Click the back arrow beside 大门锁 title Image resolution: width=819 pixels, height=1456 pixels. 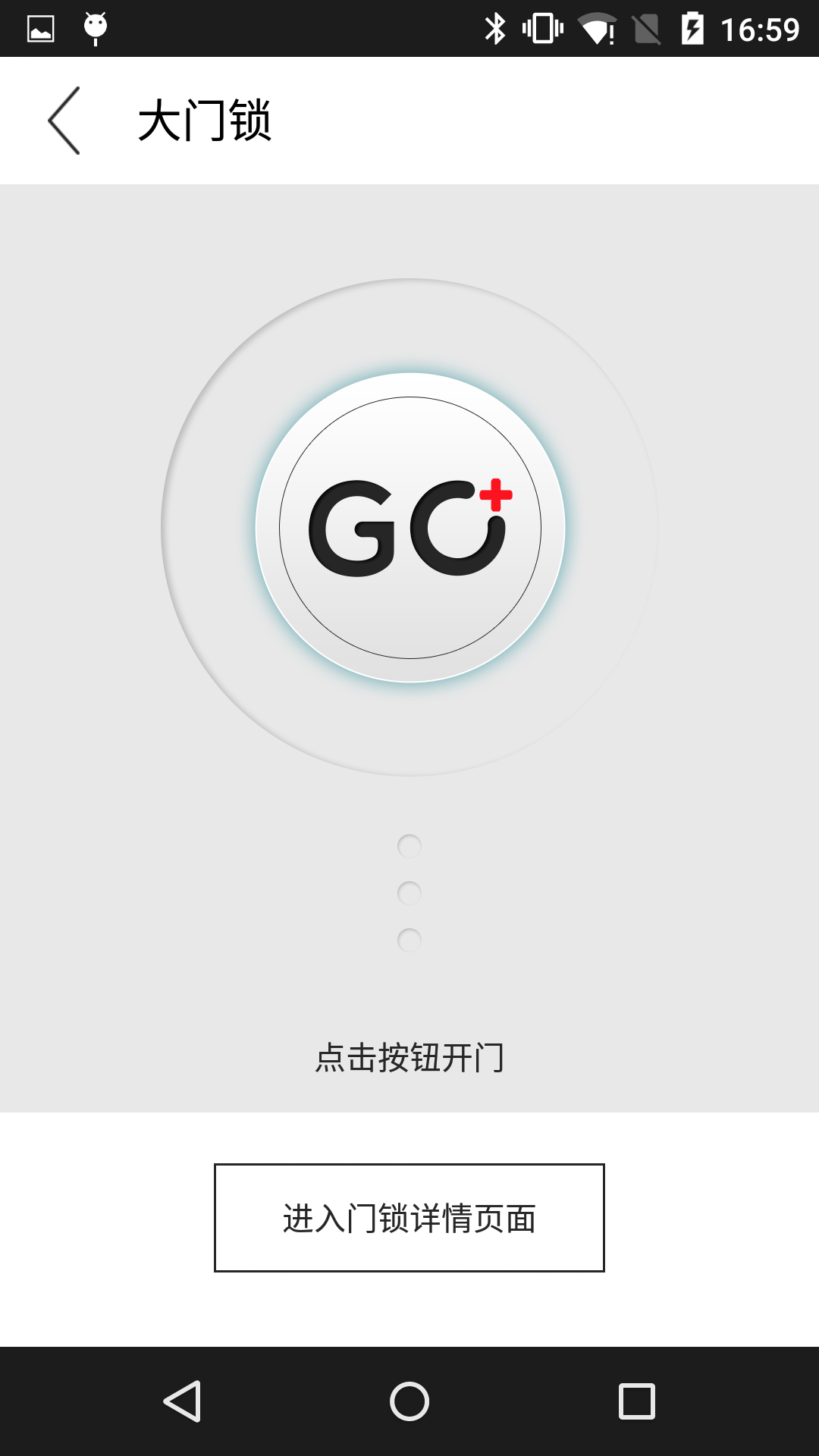[64, 121]
